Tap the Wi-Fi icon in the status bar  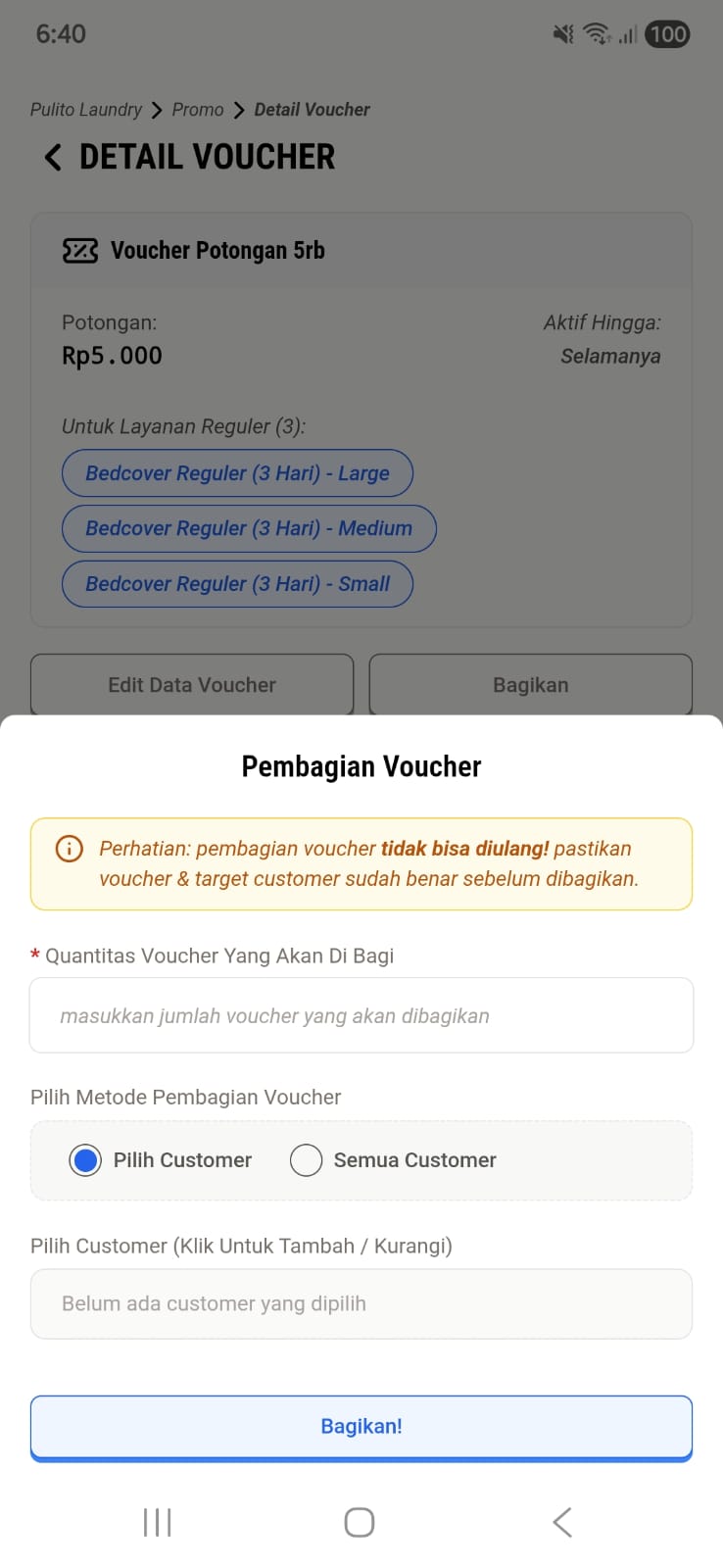[596, 33]
